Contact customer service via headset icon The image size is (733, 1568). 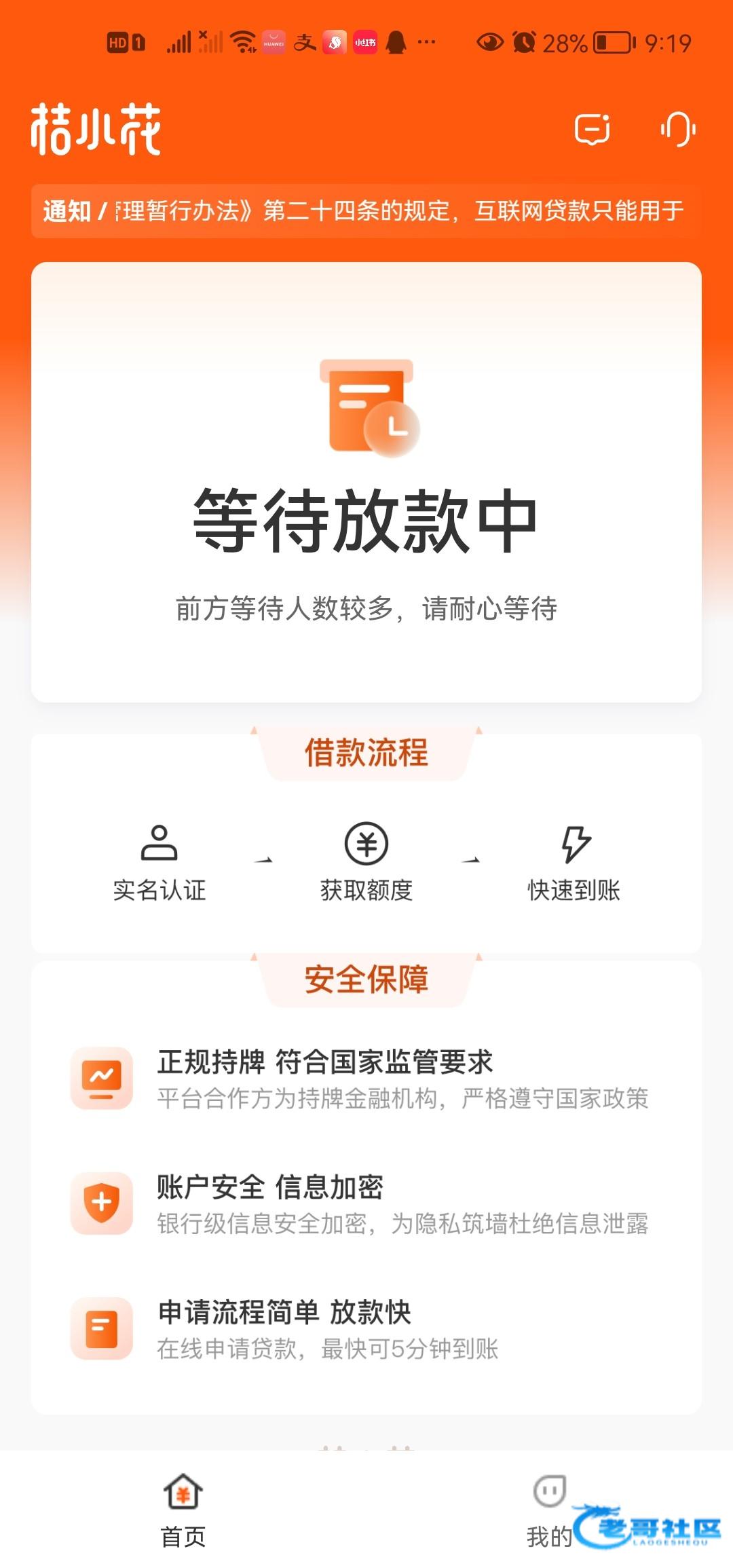point(678,129)
